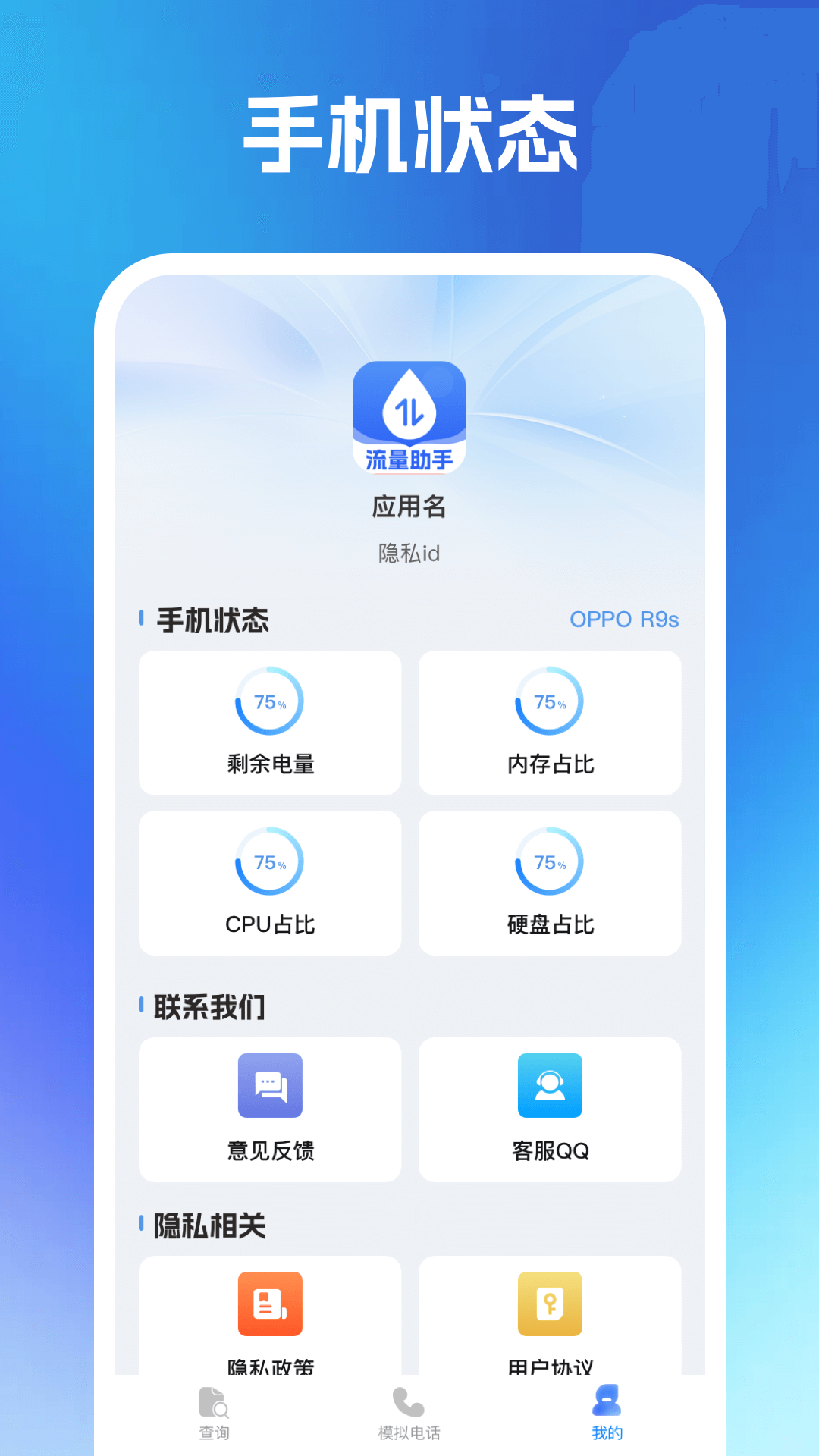The image size is (819, 1456).
Task: Tap the CPU占比 status card
Action: (x=269, y=882)
